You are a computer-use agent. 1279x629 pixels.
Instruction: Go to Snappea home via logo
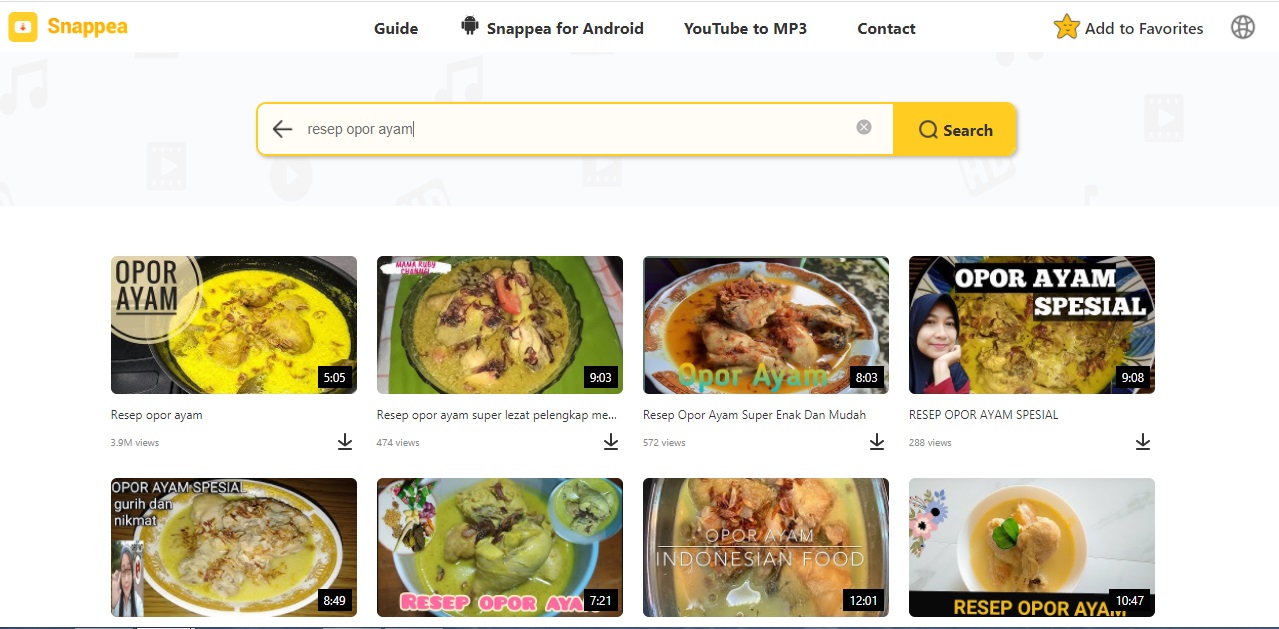coord(68,27)
